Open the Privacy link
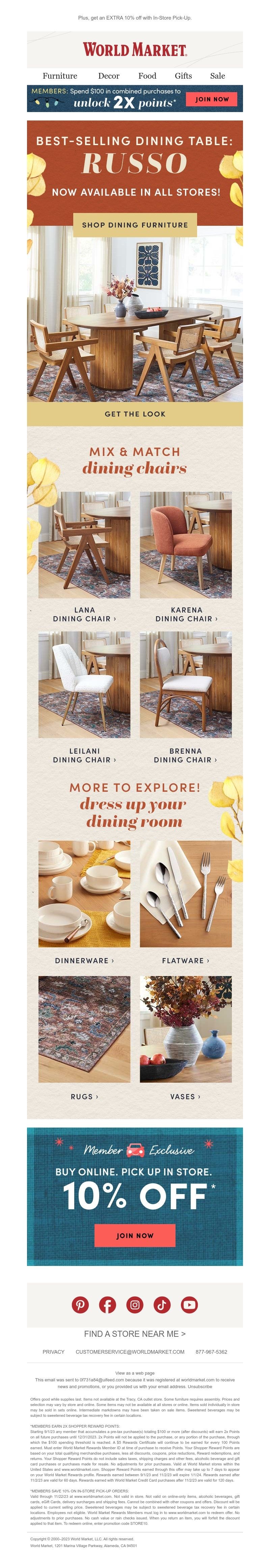 click(54, 1351)
